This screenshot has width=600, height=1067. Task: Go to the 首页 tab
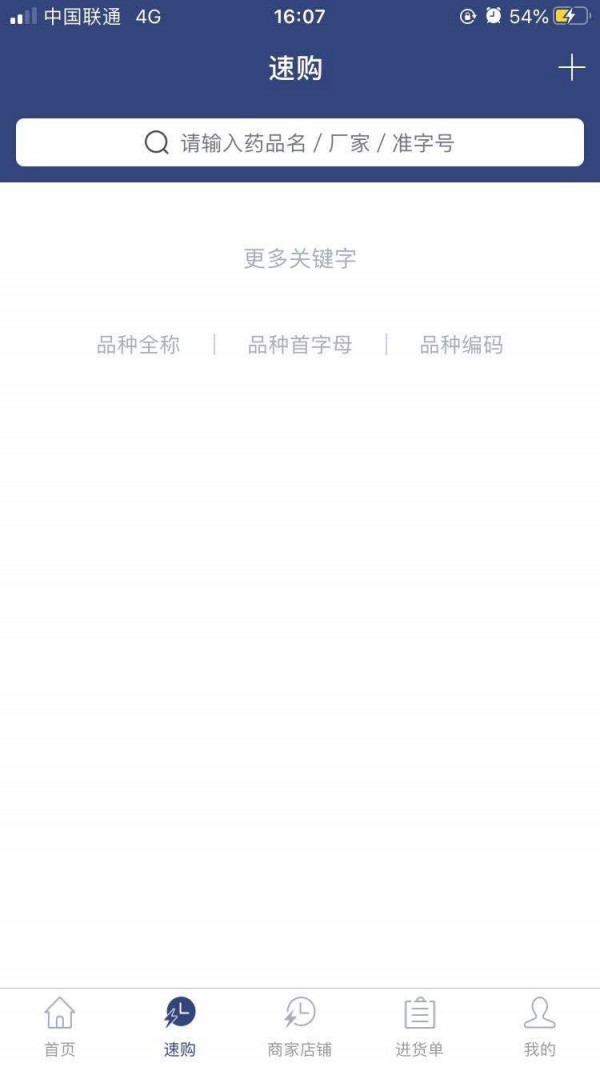click(60, 1026)
